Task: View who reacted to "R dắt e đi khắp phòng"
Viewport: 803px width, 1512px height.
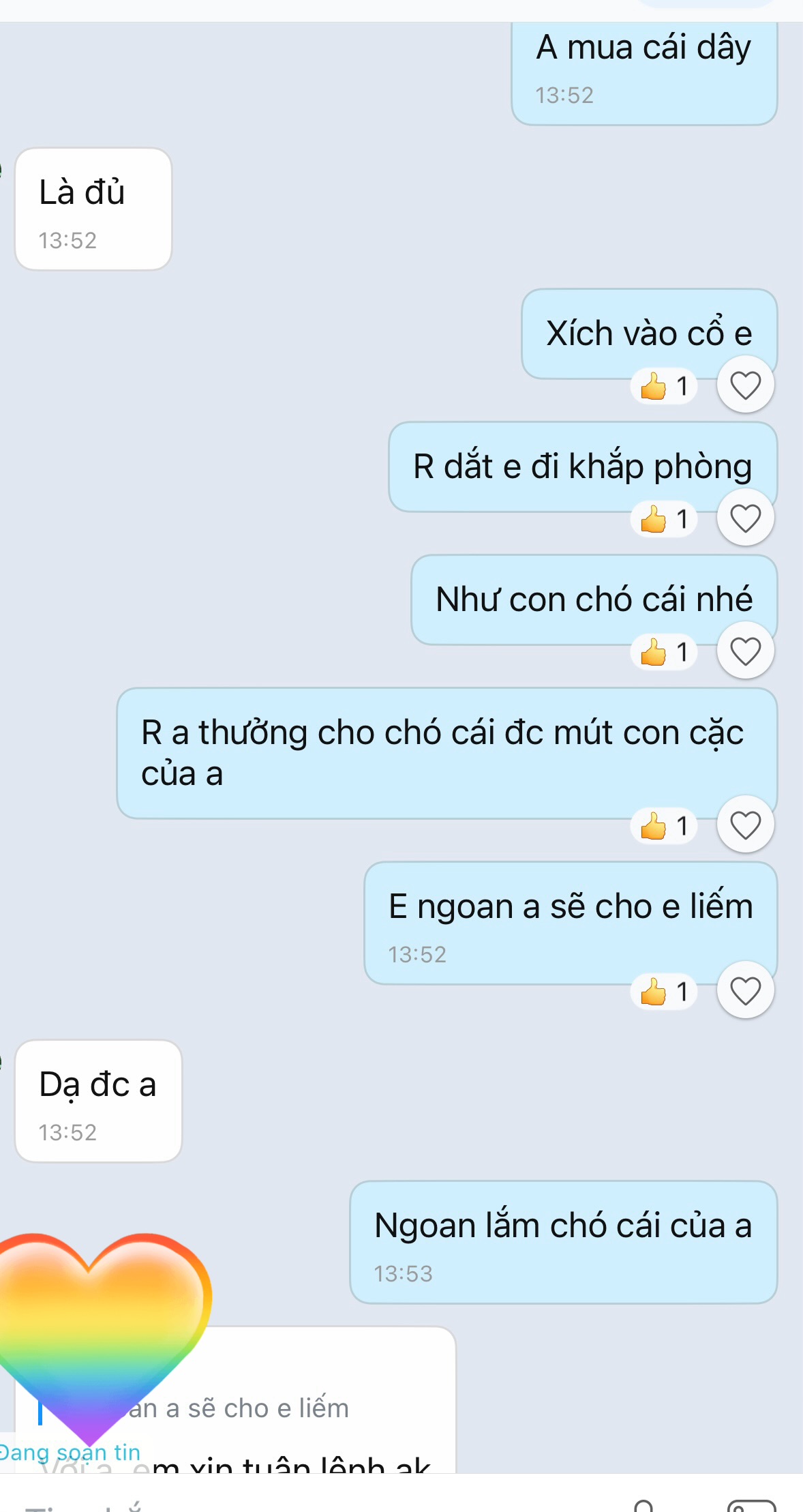Action: pyautogui.click(x=665, y=519)
